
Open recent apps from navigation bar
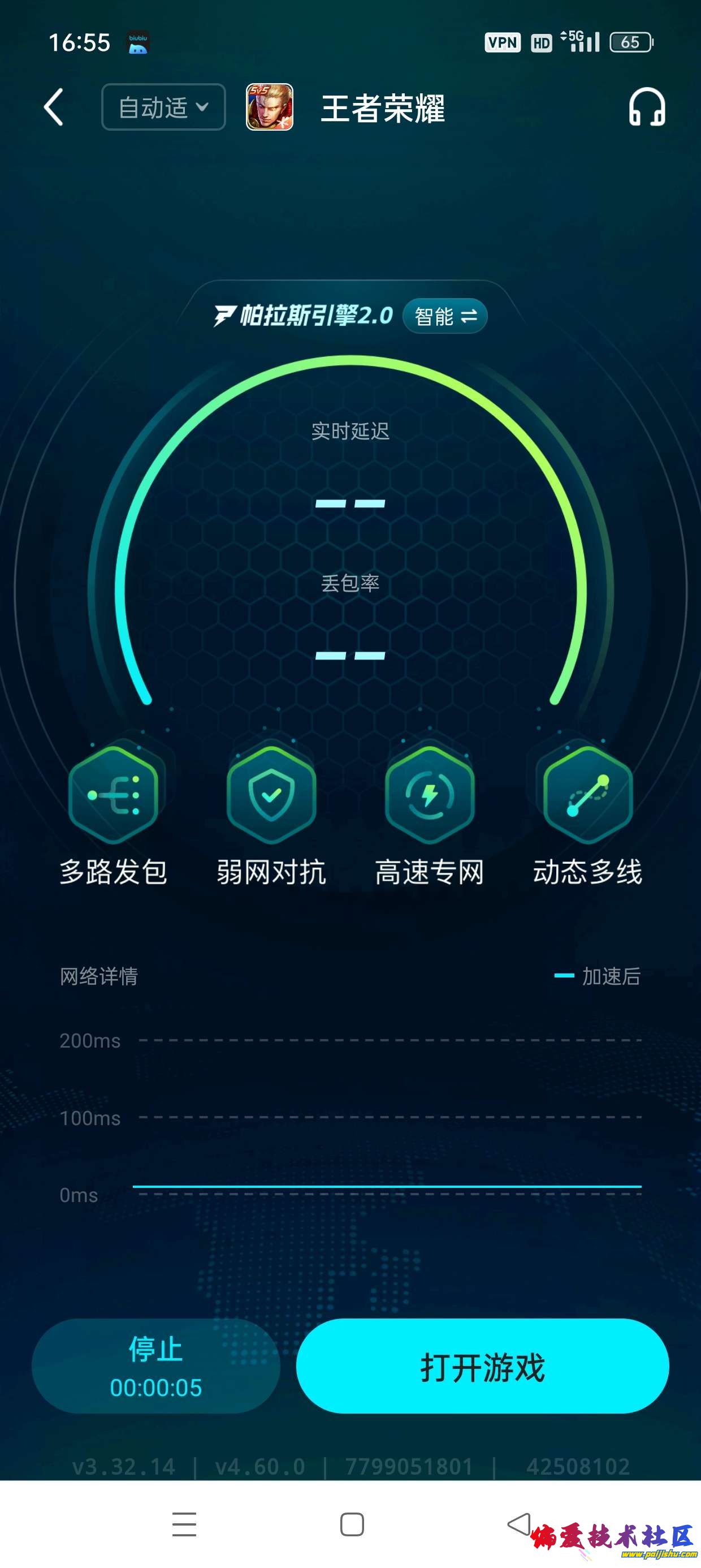[184, 1523]
